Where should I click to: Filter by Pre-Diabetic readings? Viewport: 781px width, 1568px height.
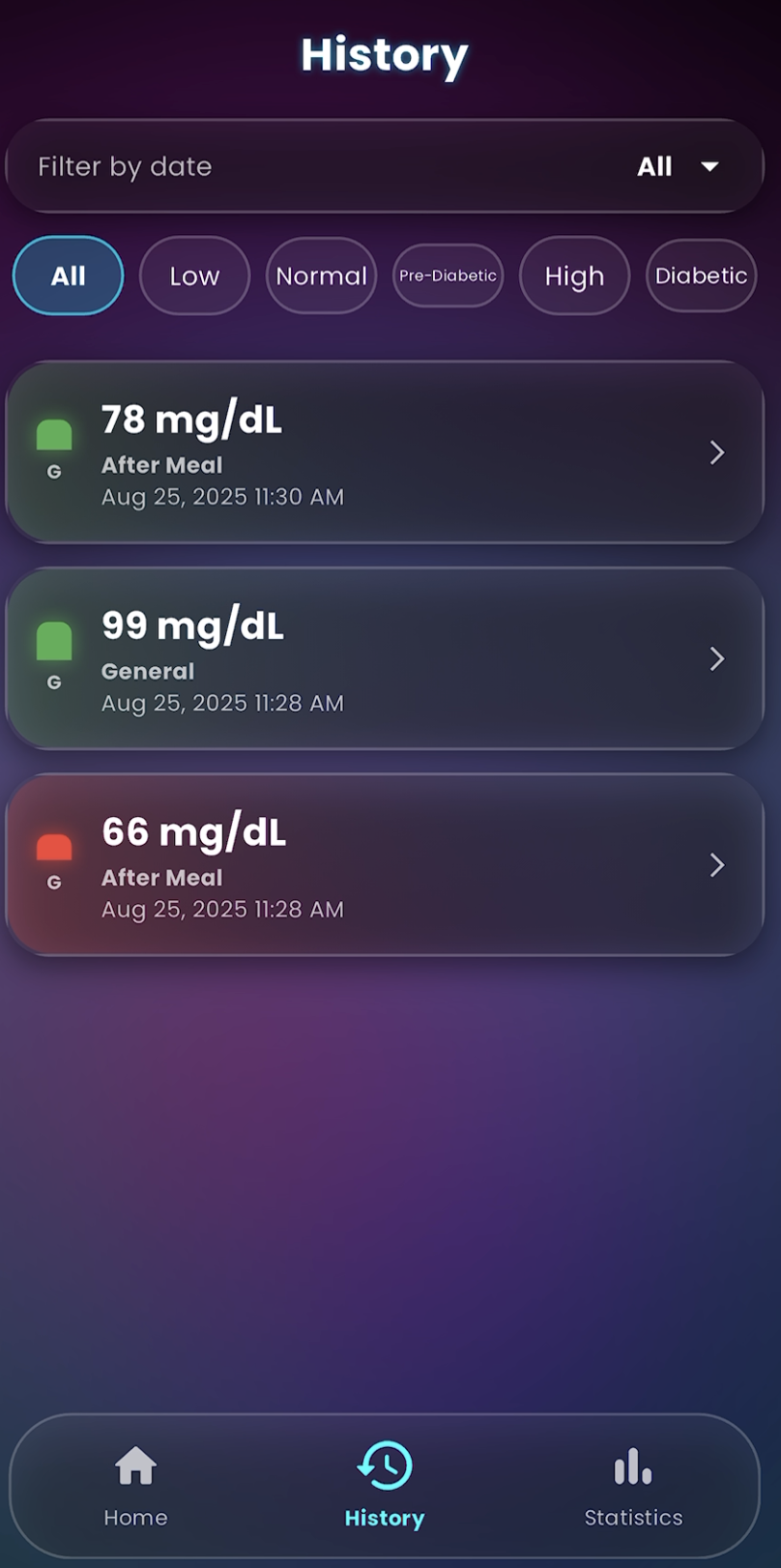[x=448, y=276]
